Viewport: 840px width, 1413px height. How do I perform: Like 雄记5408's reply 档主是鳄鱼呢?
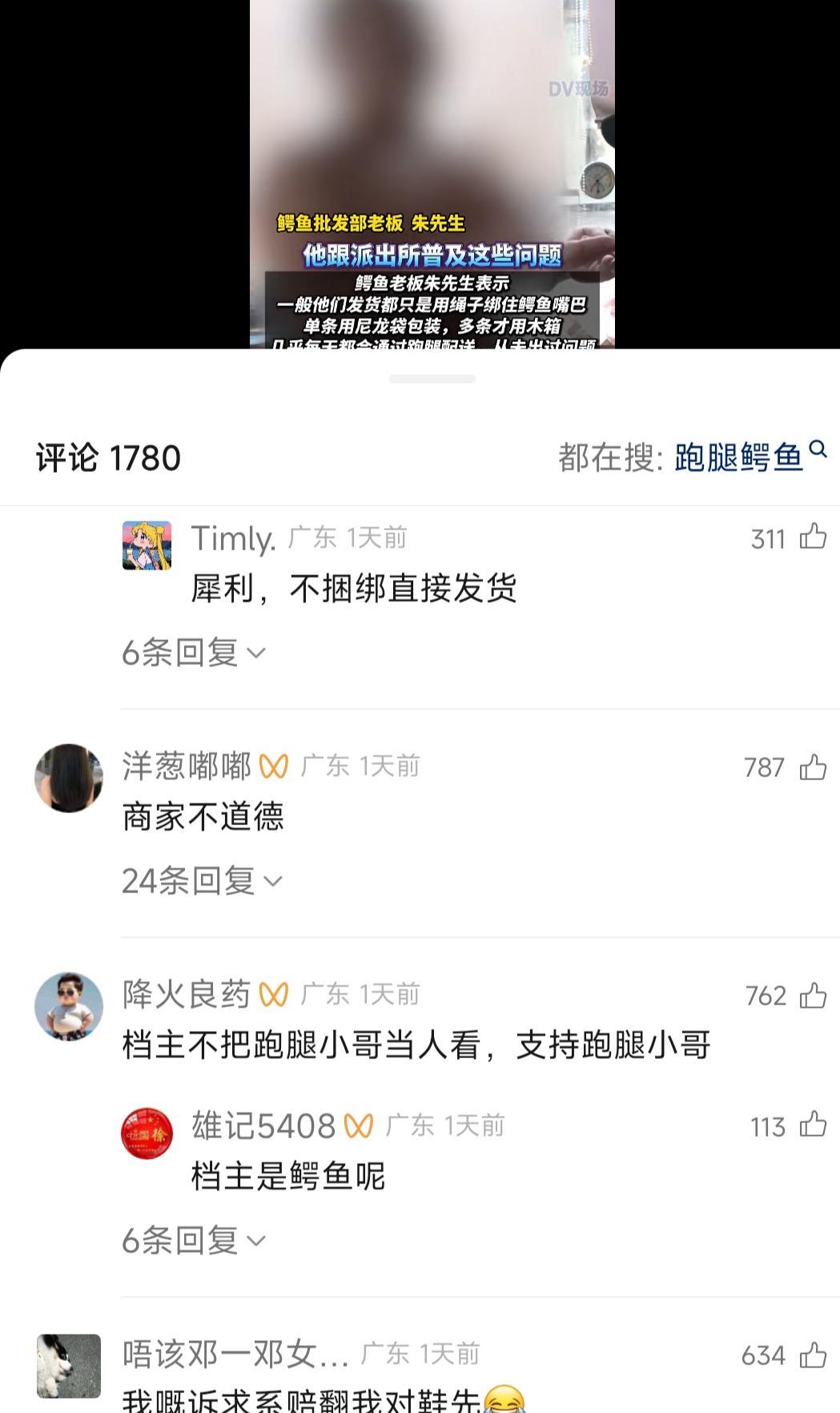(813, 1125)
